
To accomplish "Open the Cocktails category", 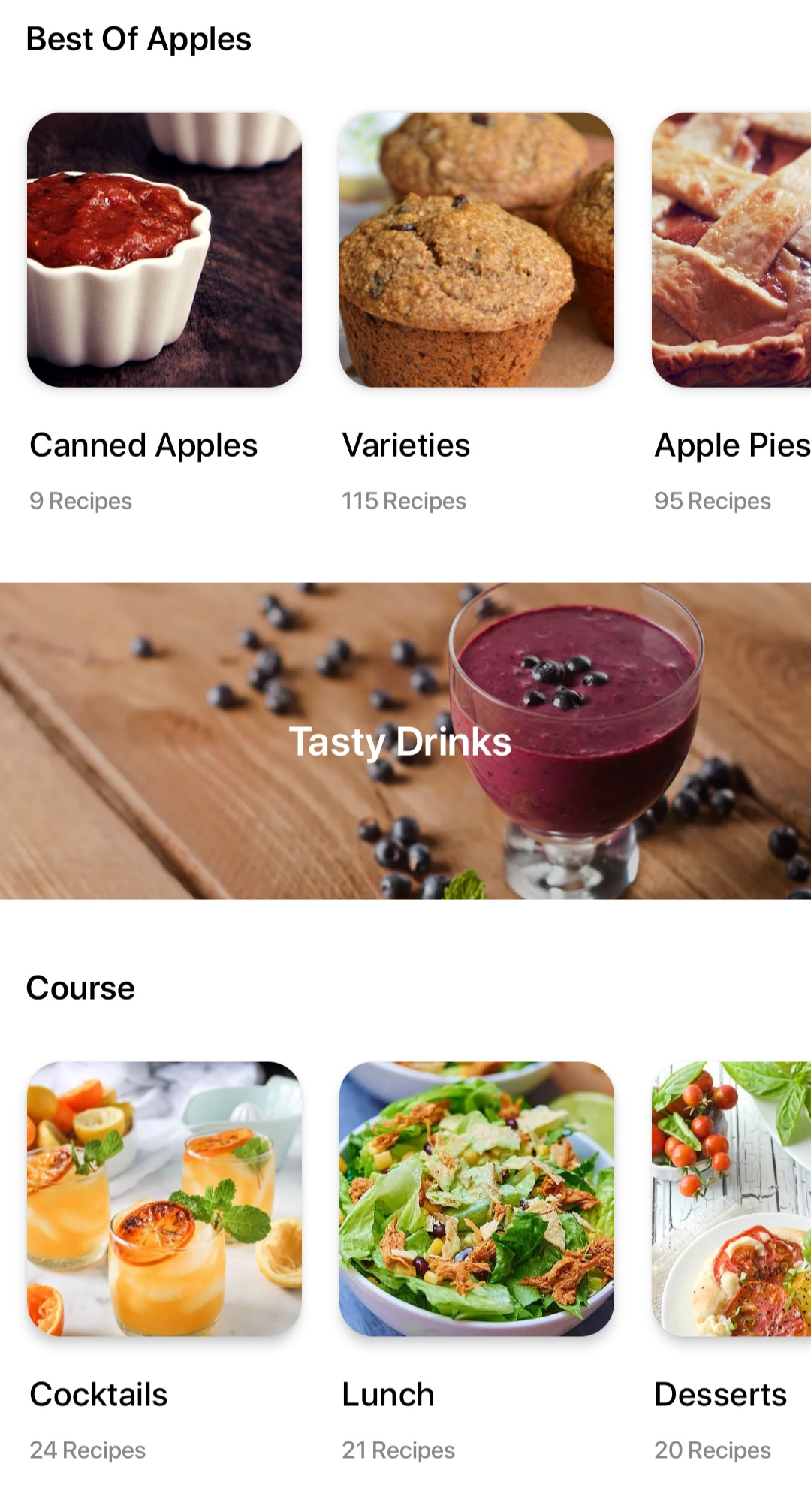I will (x=98, y=1393).
